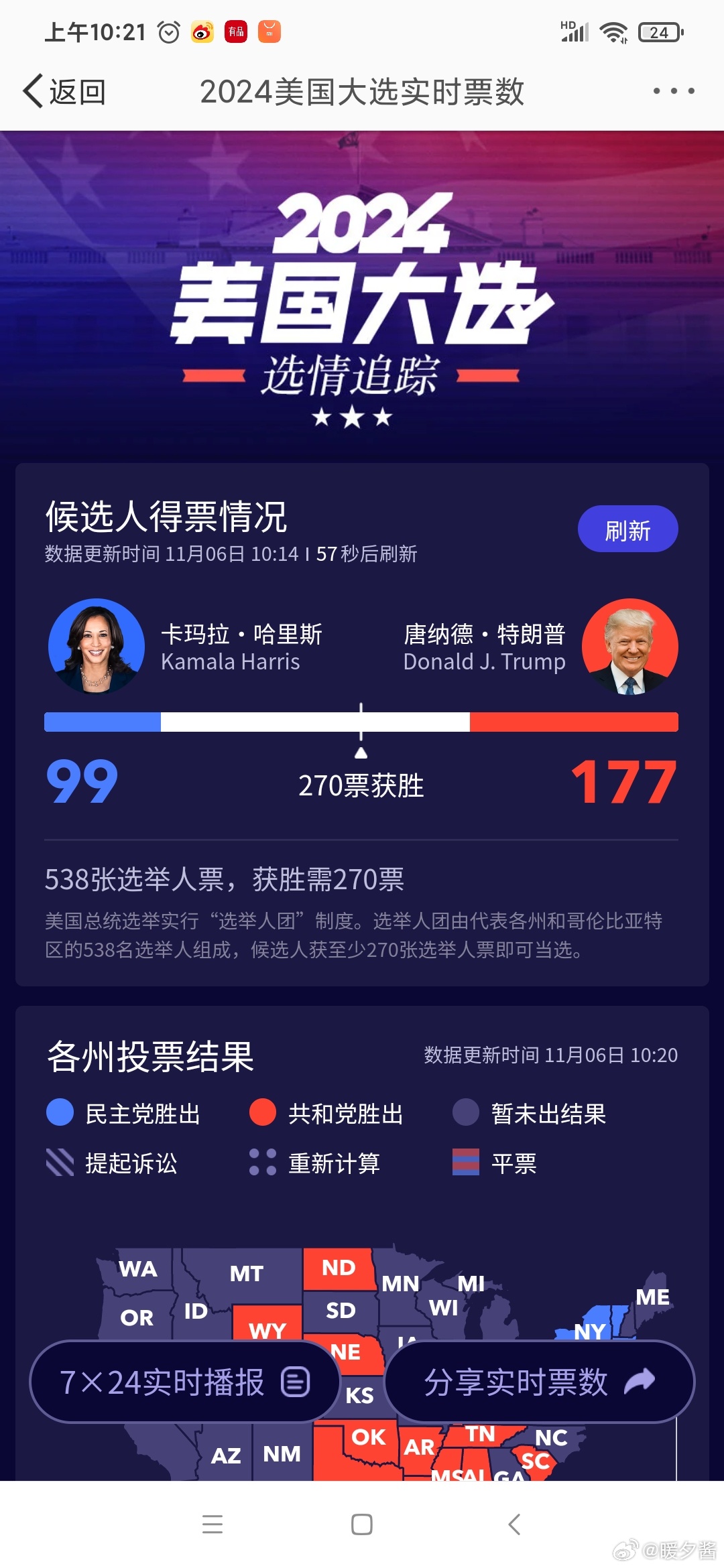Click the electoral vote progress bar

coord(362,722)
